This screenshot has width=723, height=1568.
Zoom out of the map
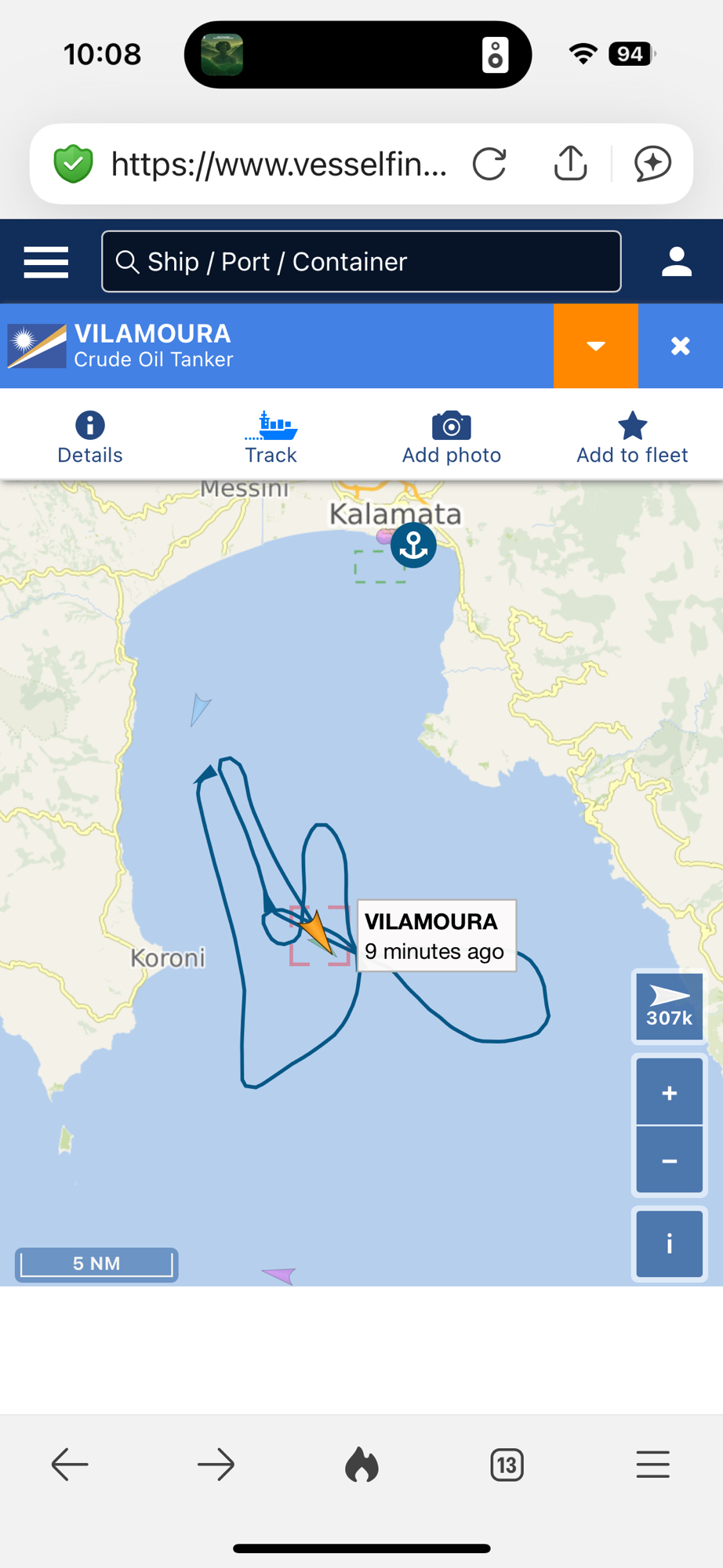[669, 1160]
